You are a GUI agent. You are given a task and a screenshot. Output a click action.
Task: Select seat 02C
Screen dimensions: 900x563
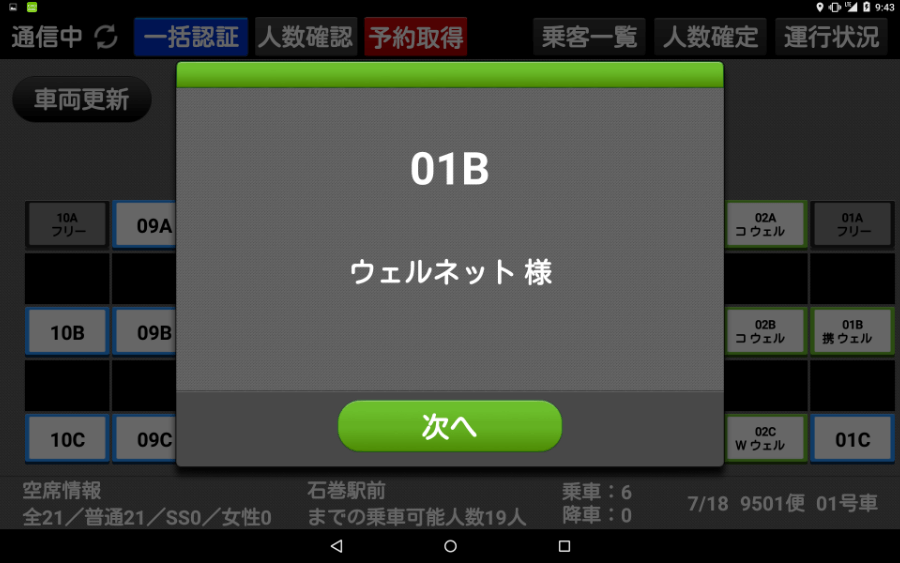(765, 439)
